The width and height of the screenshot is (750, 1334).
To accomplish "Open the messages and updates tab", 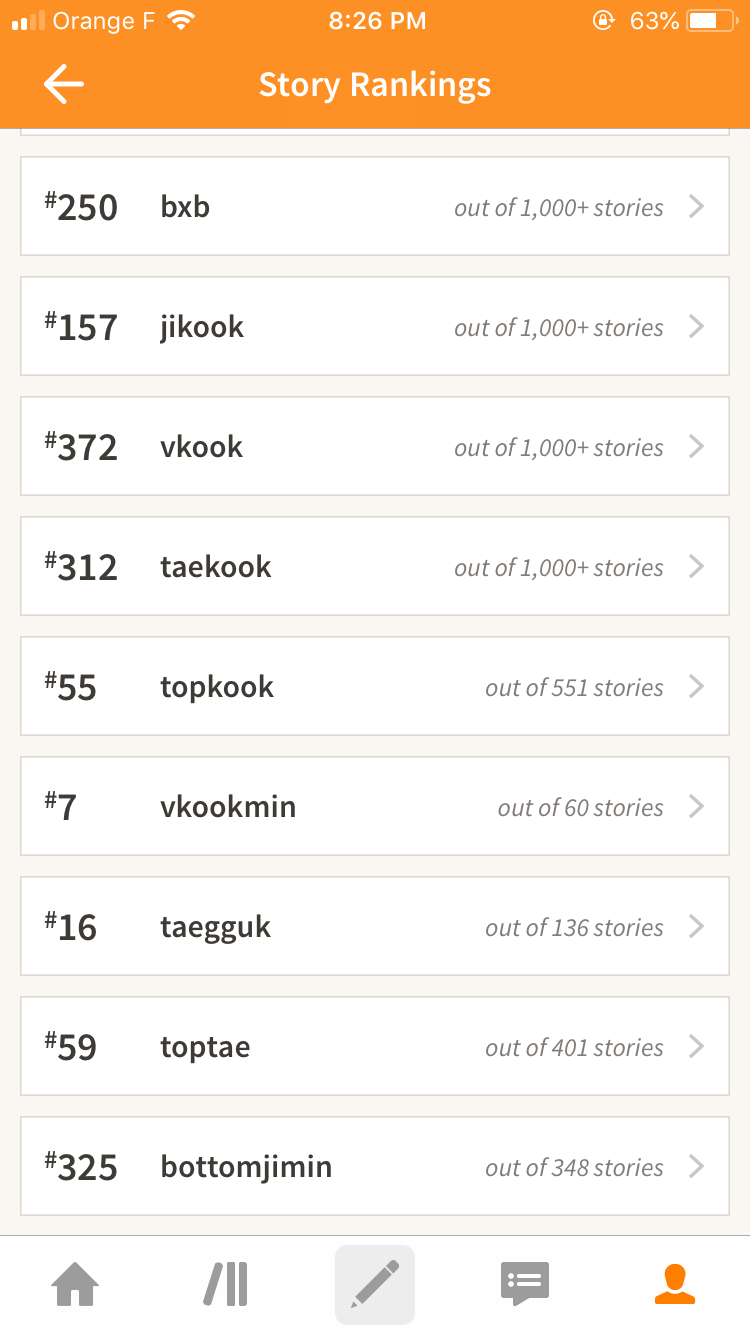I will click(525, 1284).
